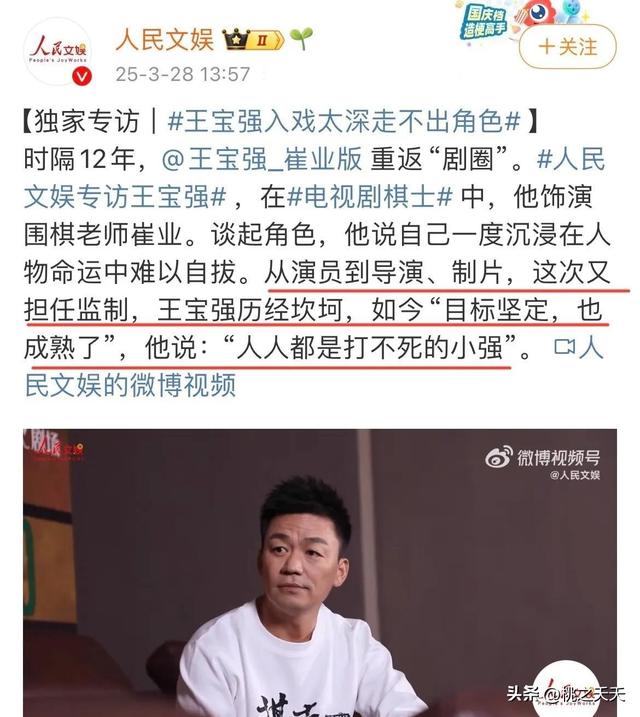Open hashtag #王宝强入戏太深走不出角色#

click(x=343, y=122)
